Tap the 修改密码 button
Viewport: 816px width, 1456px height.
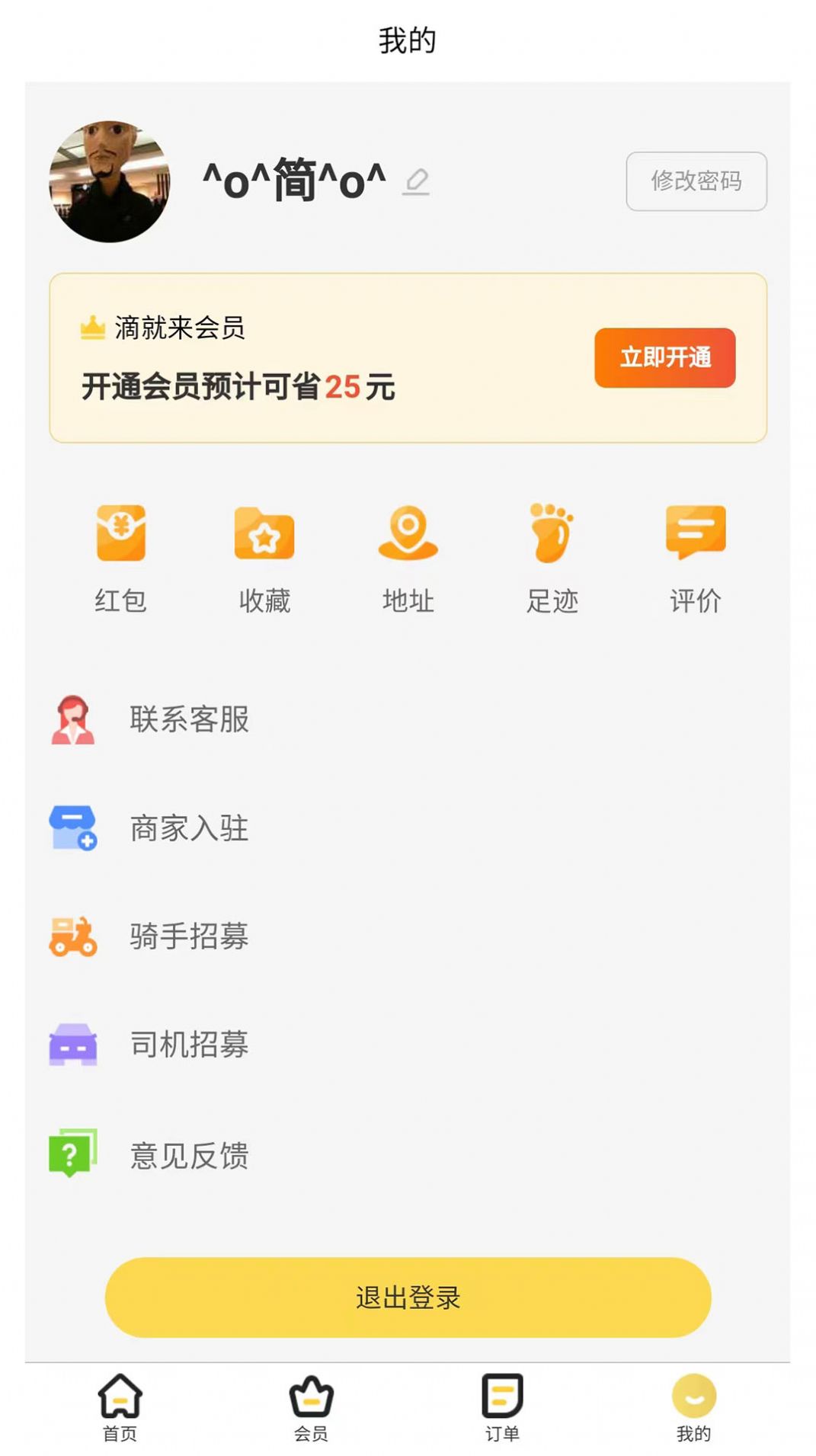click(696, 181)
